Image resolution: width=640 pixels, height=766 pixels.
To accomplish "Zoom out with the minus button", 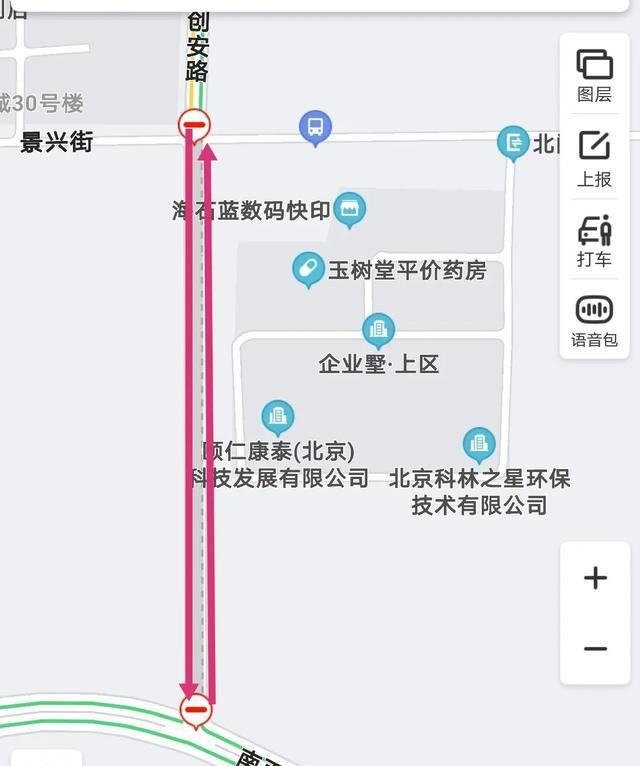I will 595,649.
